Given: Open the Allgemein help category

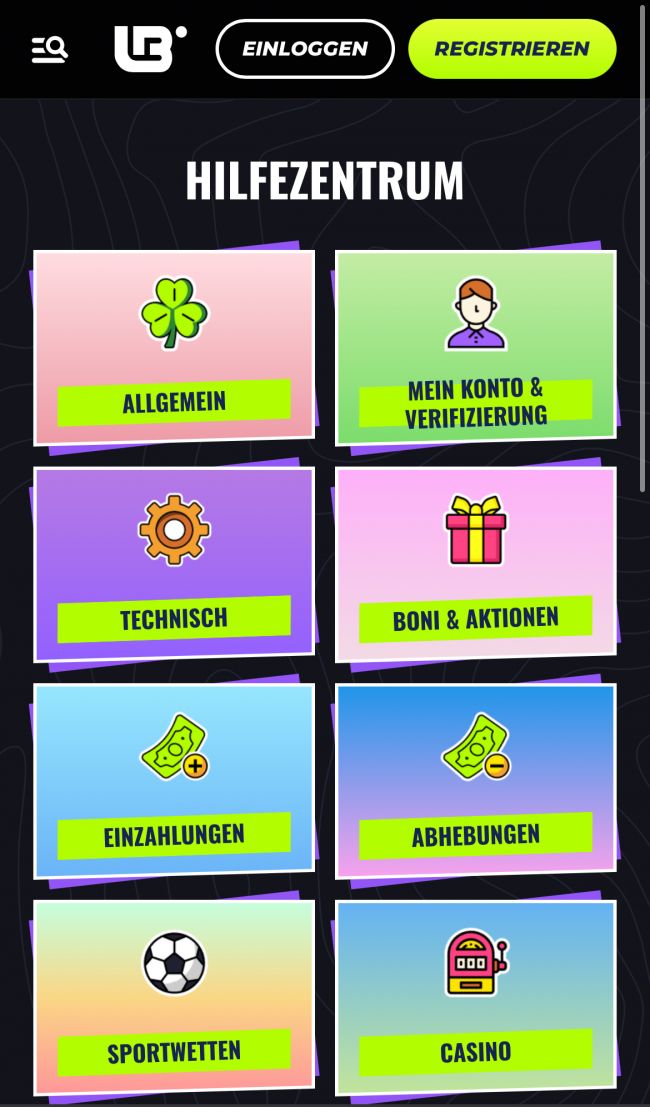Looking at the screenshot, I should click(x=174, y=346).
